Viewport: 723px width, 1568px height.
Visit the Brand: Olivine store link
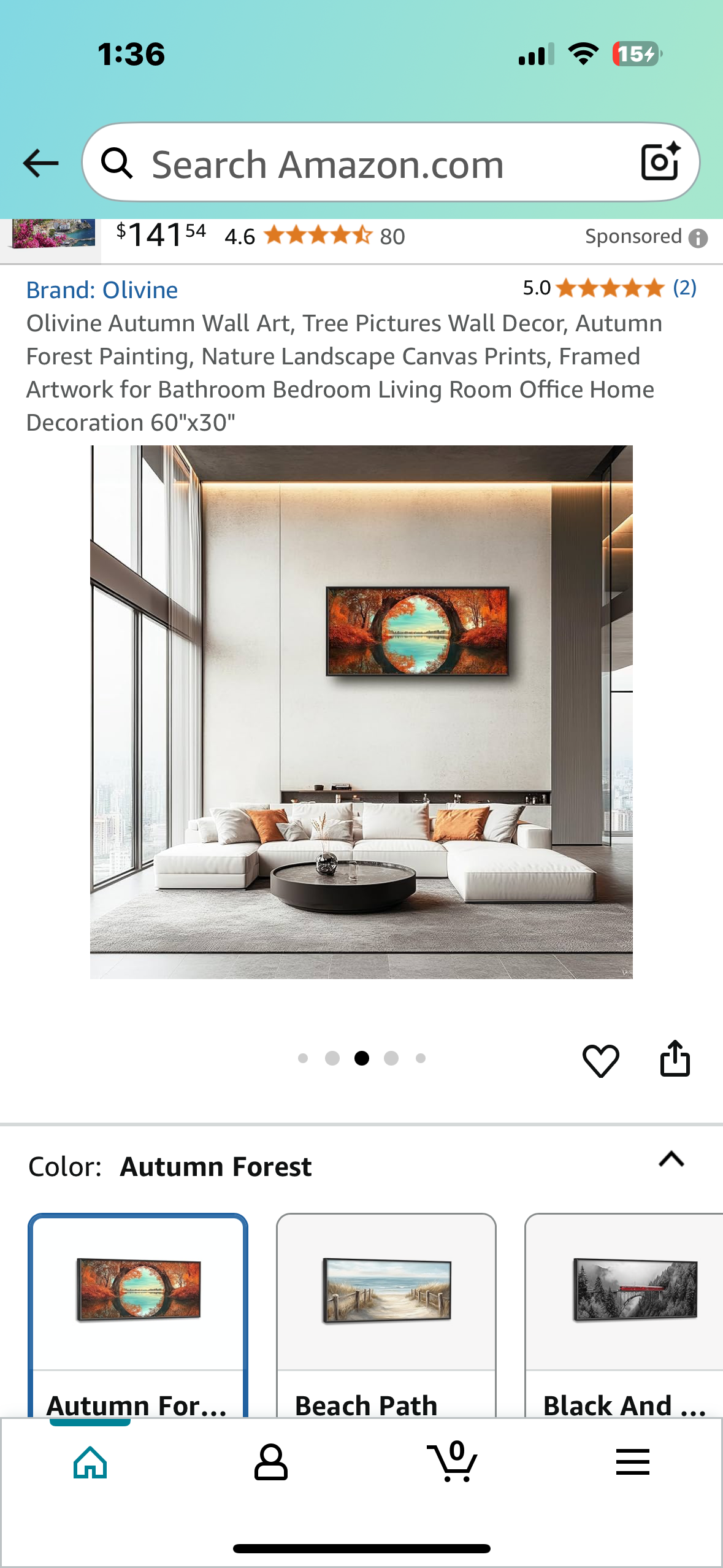coord(102,290)
